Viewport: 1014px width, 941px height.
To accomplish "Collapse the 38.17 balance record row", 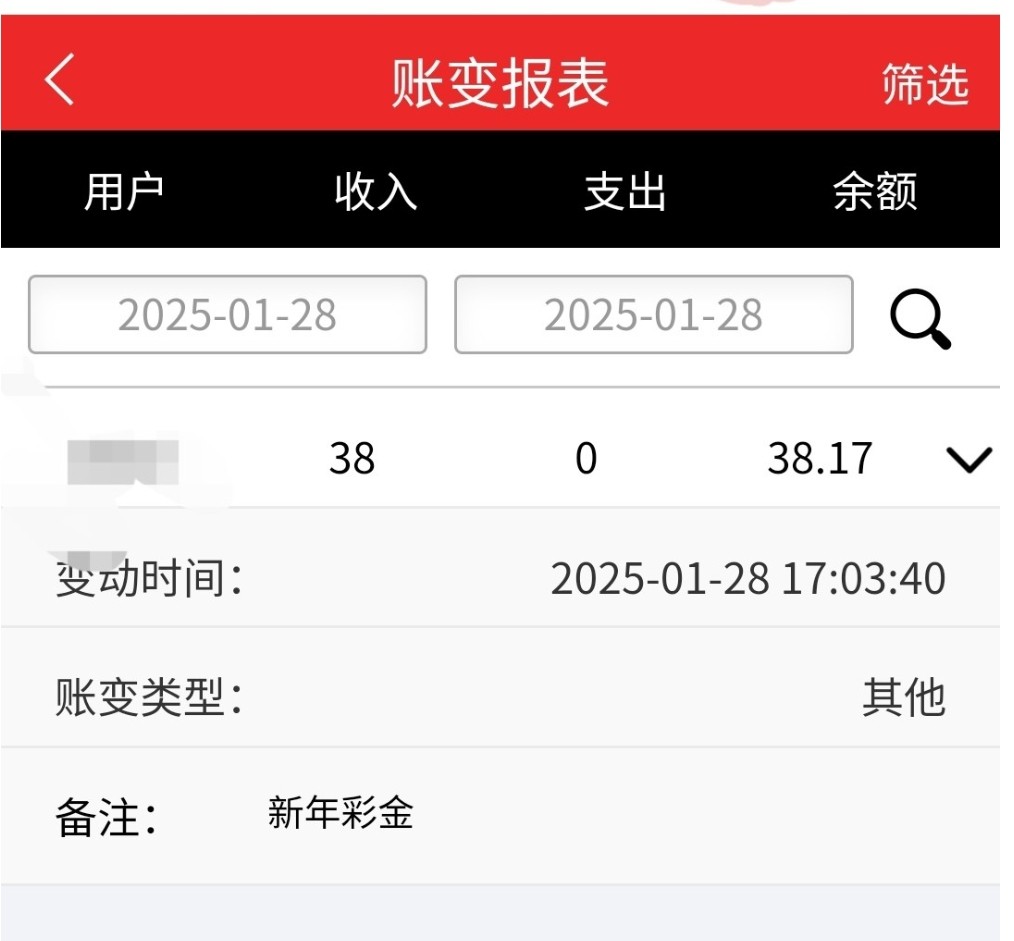I will (x=968, y=459).
